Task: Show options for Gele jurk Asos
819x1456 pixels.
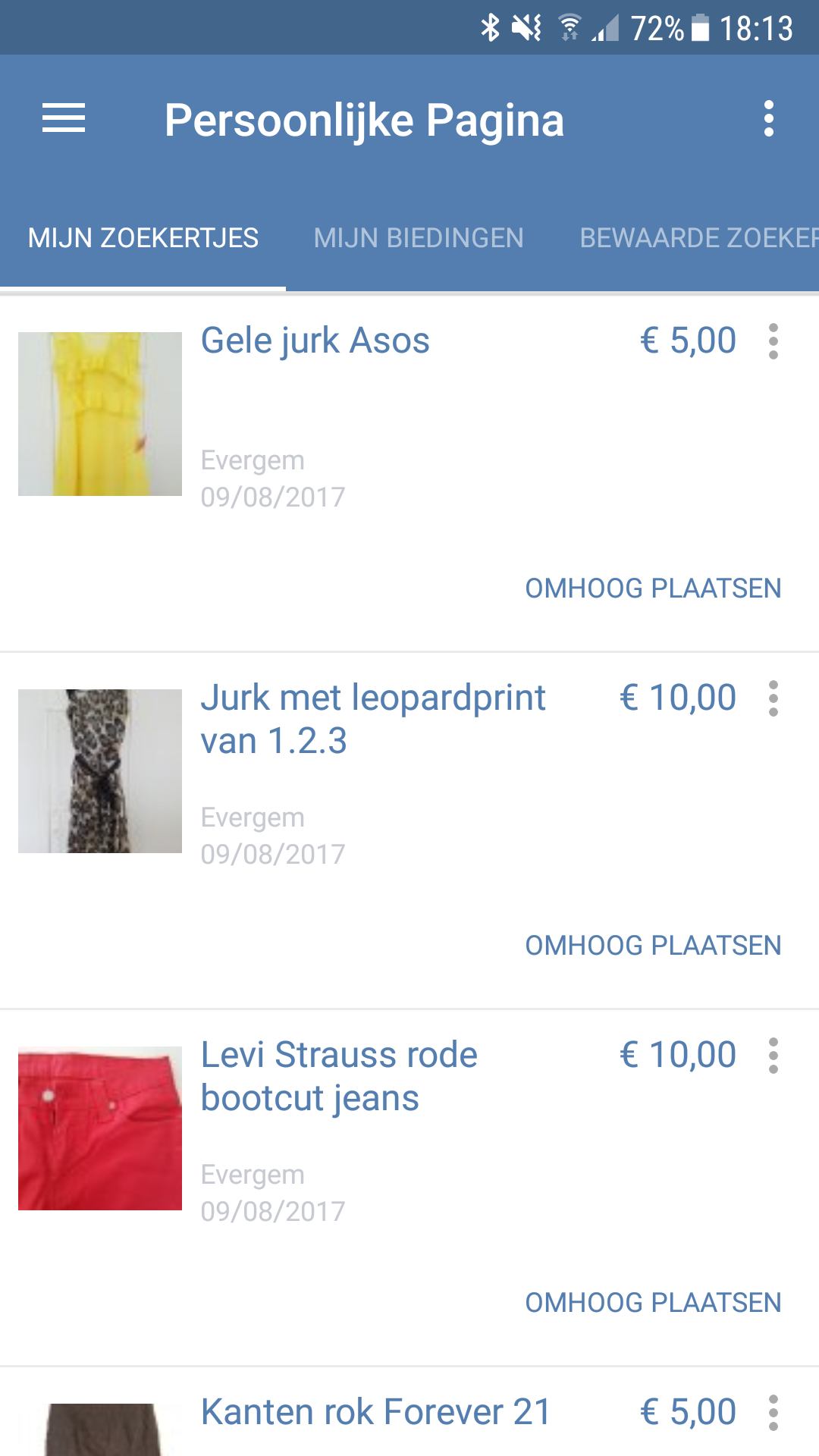Action: click(773, 341)
